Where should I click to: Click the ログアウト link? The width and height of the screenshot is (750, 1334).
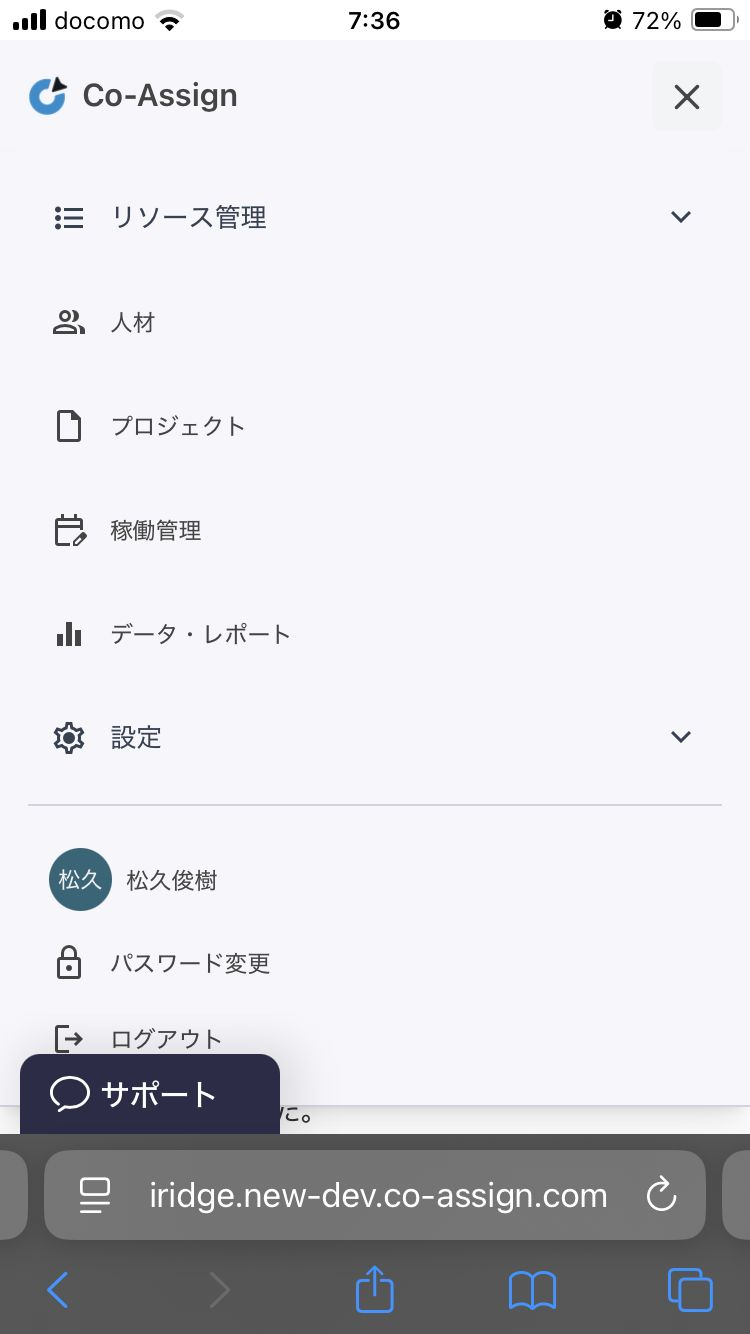166,1039
